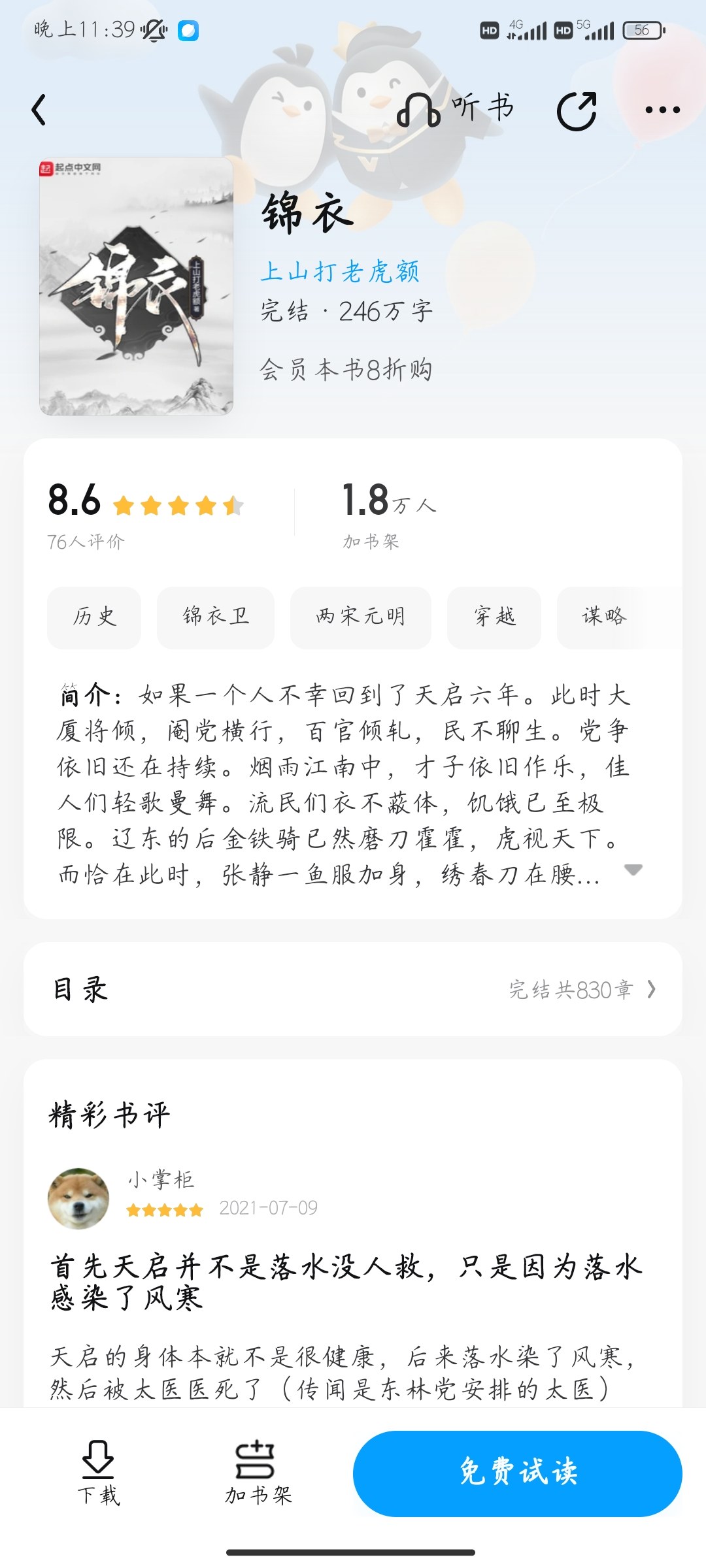Go back using the top-left arrow

39,109
